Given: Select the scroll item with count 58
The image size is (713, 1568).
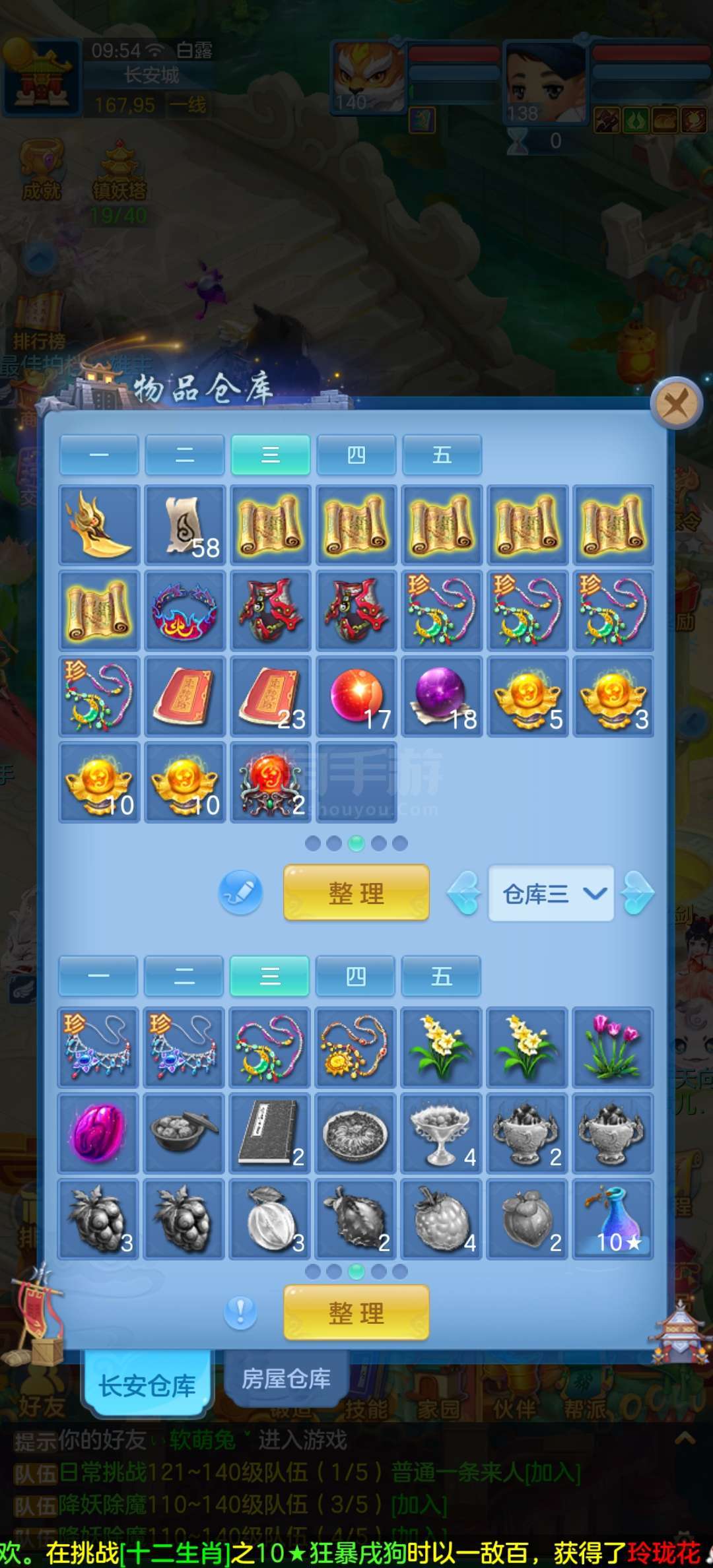Looking at the screenshot, I should (x=185, y=525).
